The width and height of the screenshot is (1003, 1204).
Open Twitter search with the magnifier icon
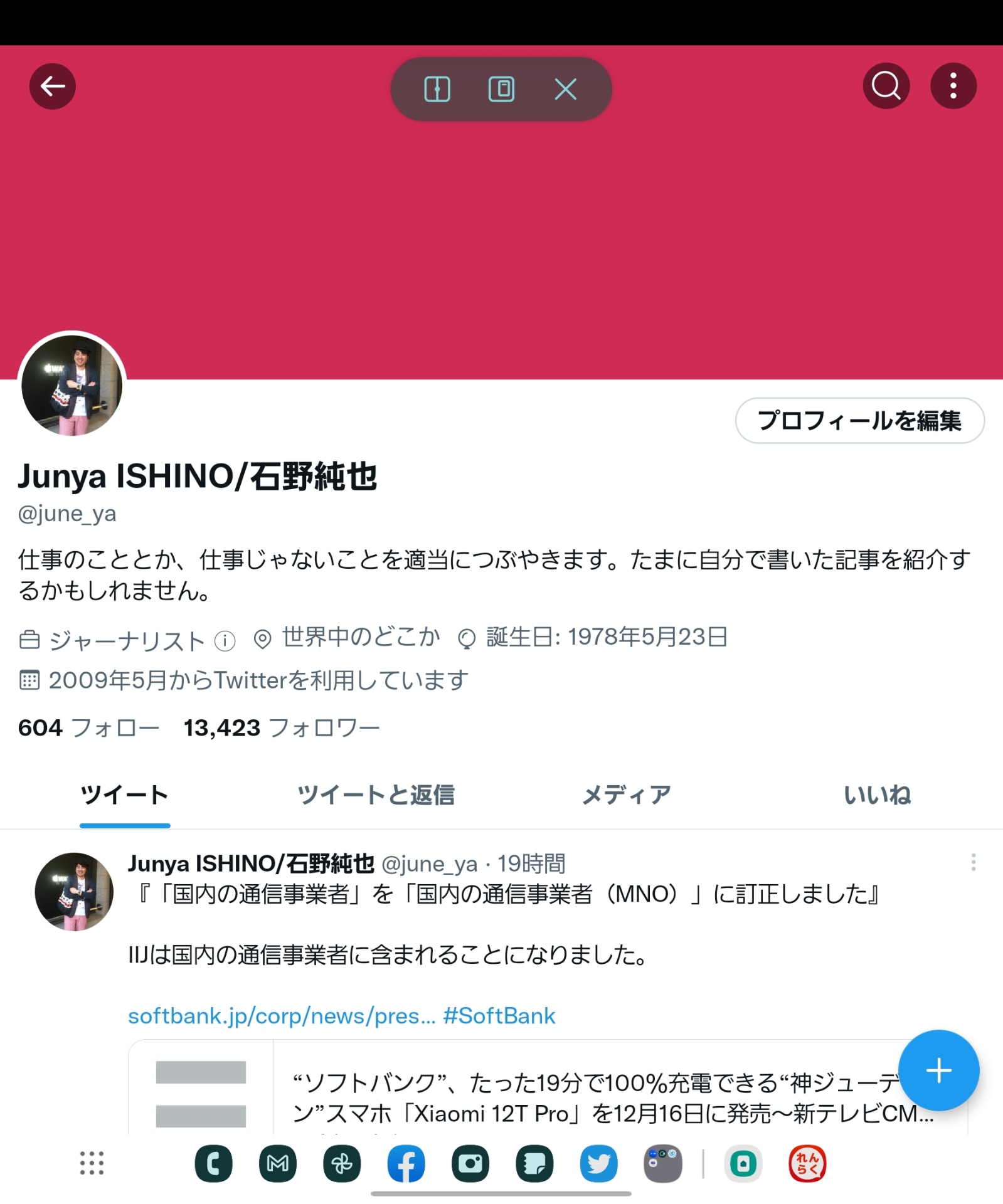coord(886,86)
